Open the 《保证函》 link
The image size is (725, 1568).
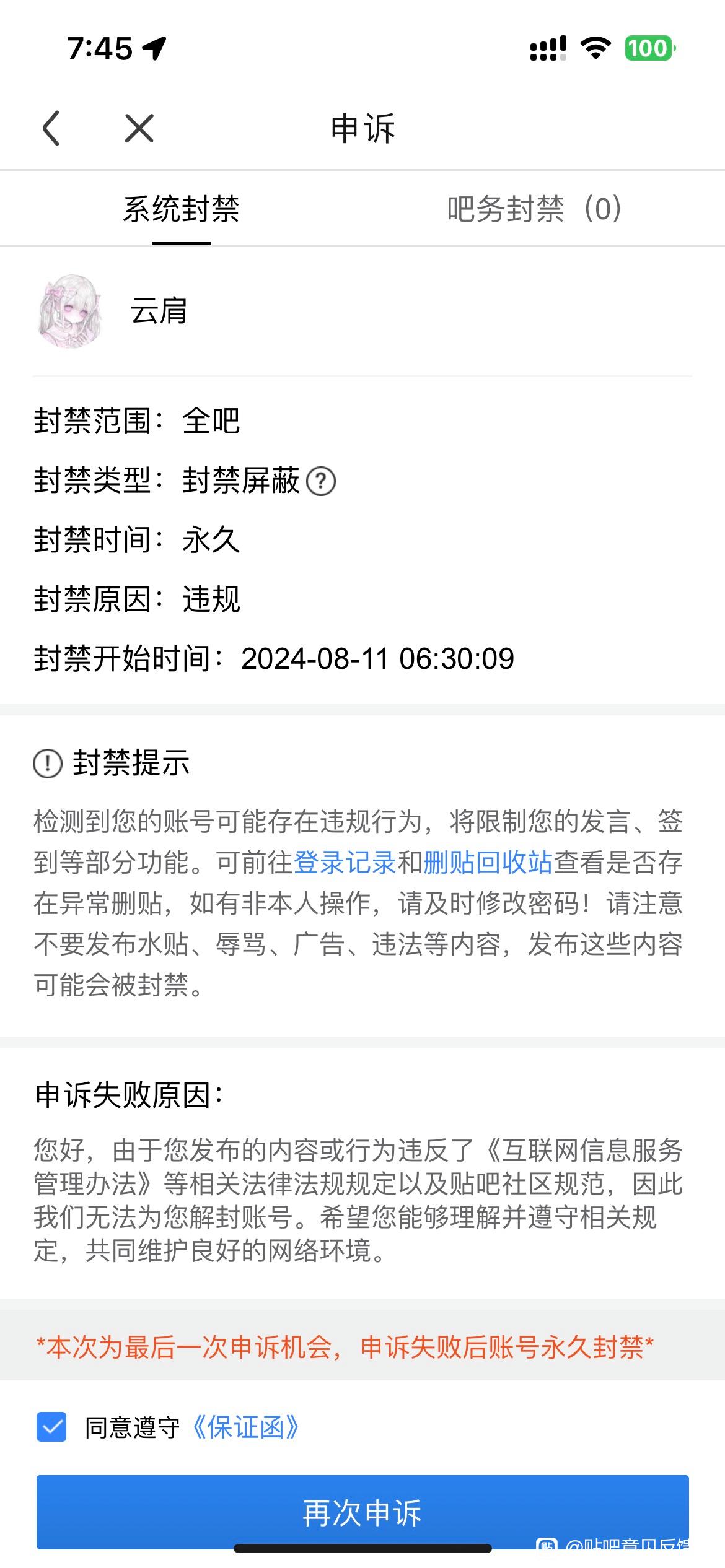point(246,1427)
